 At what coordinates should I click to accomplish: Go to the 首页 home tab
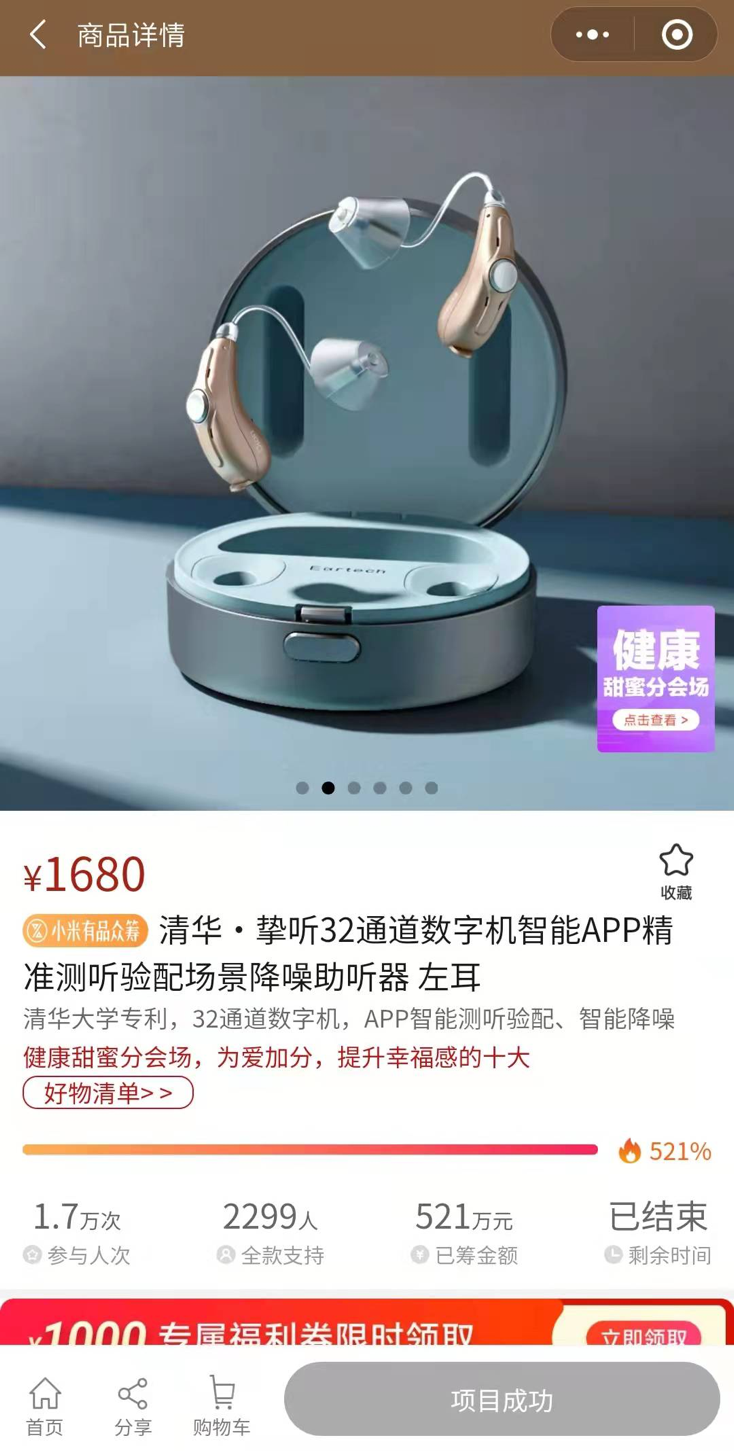pyautogui.click(x=45, y=1405)
